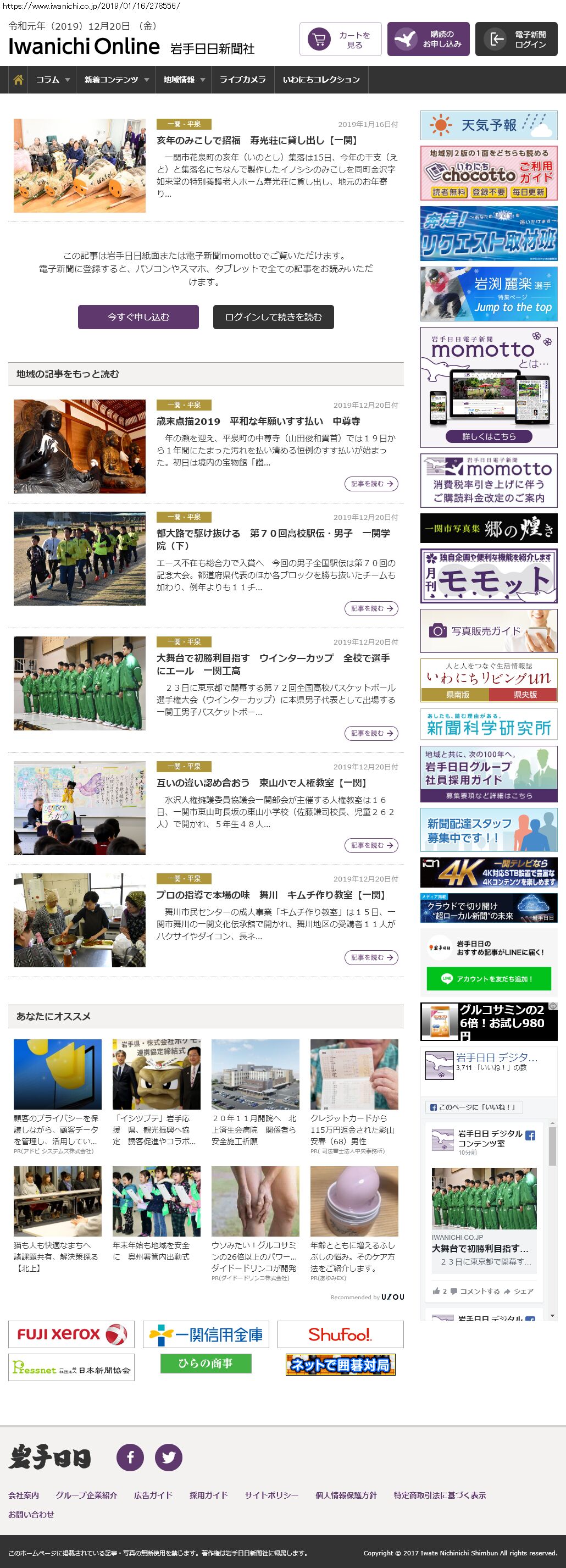Image resolution: width=566 pixels, height=1568 pixels.
Task: Select ログインして続きを読む
Action: coord(273,317)
